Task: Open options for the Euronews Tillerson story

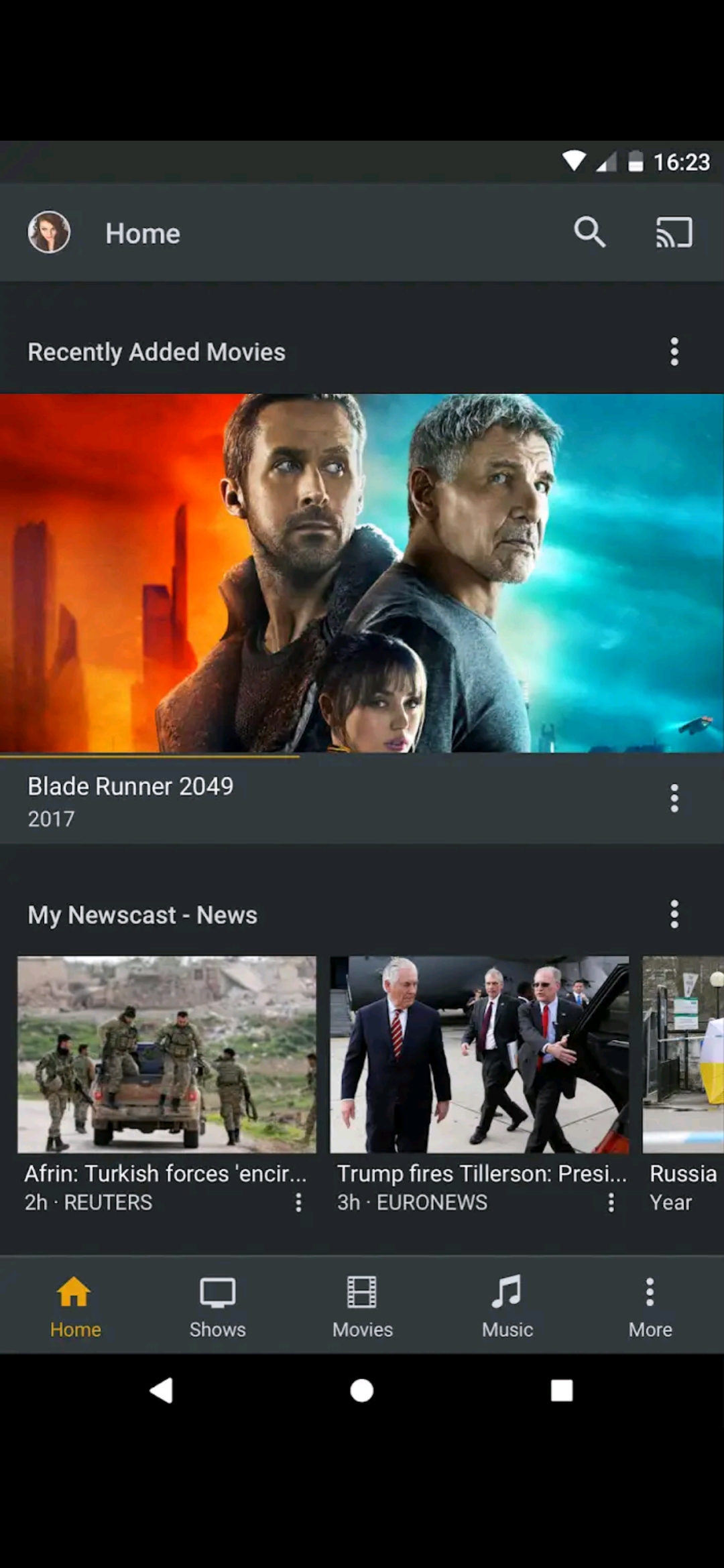Action: click(611, 1203)
